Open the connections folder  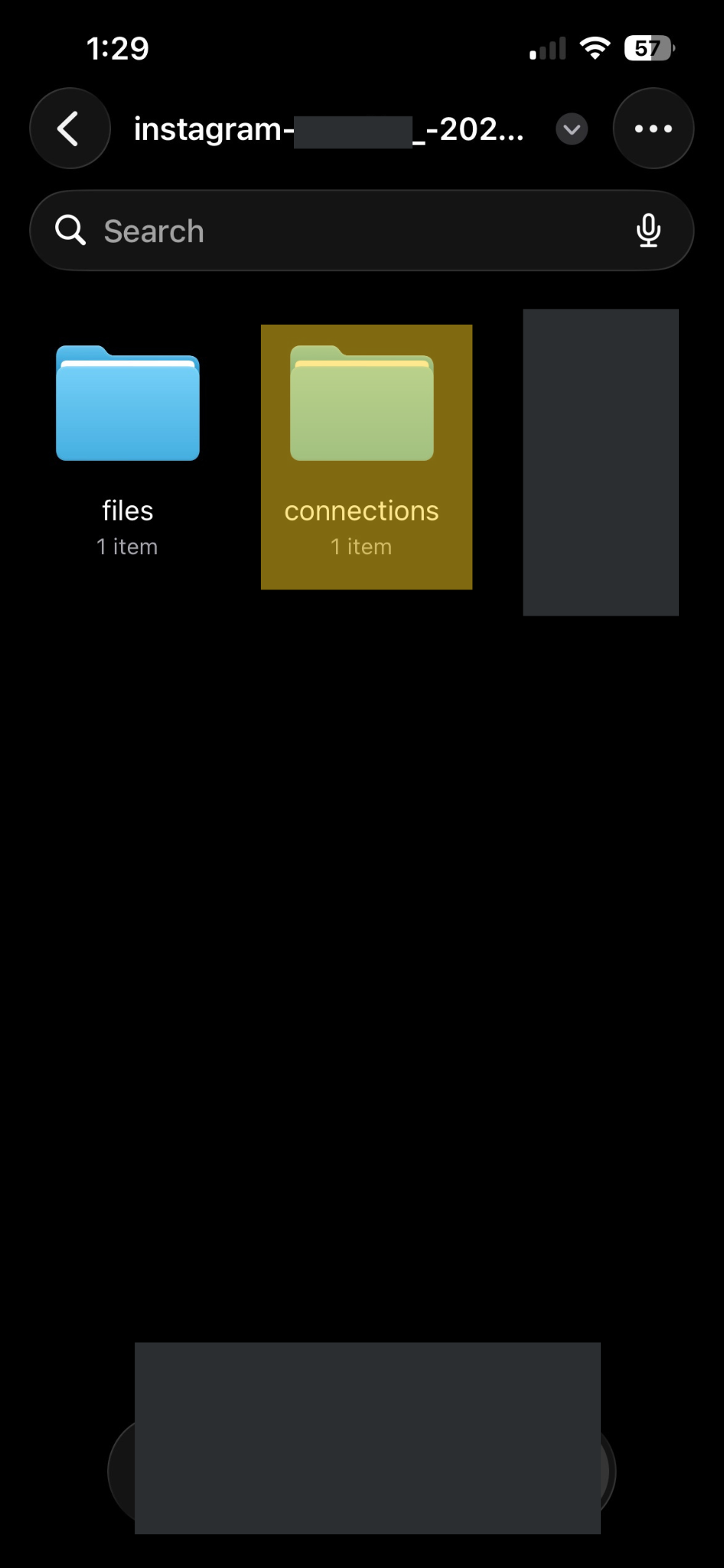point(362,452)
